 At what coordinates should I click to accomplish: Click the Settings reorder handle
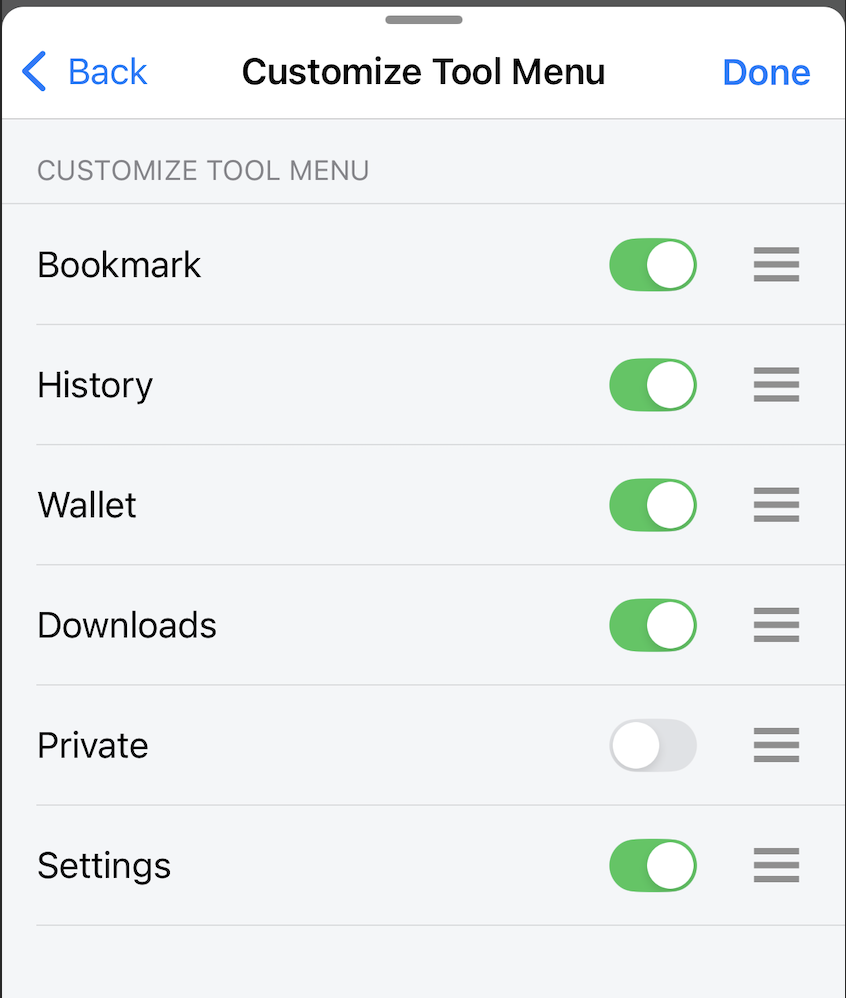pyautogui.click(x=776, y=866)
